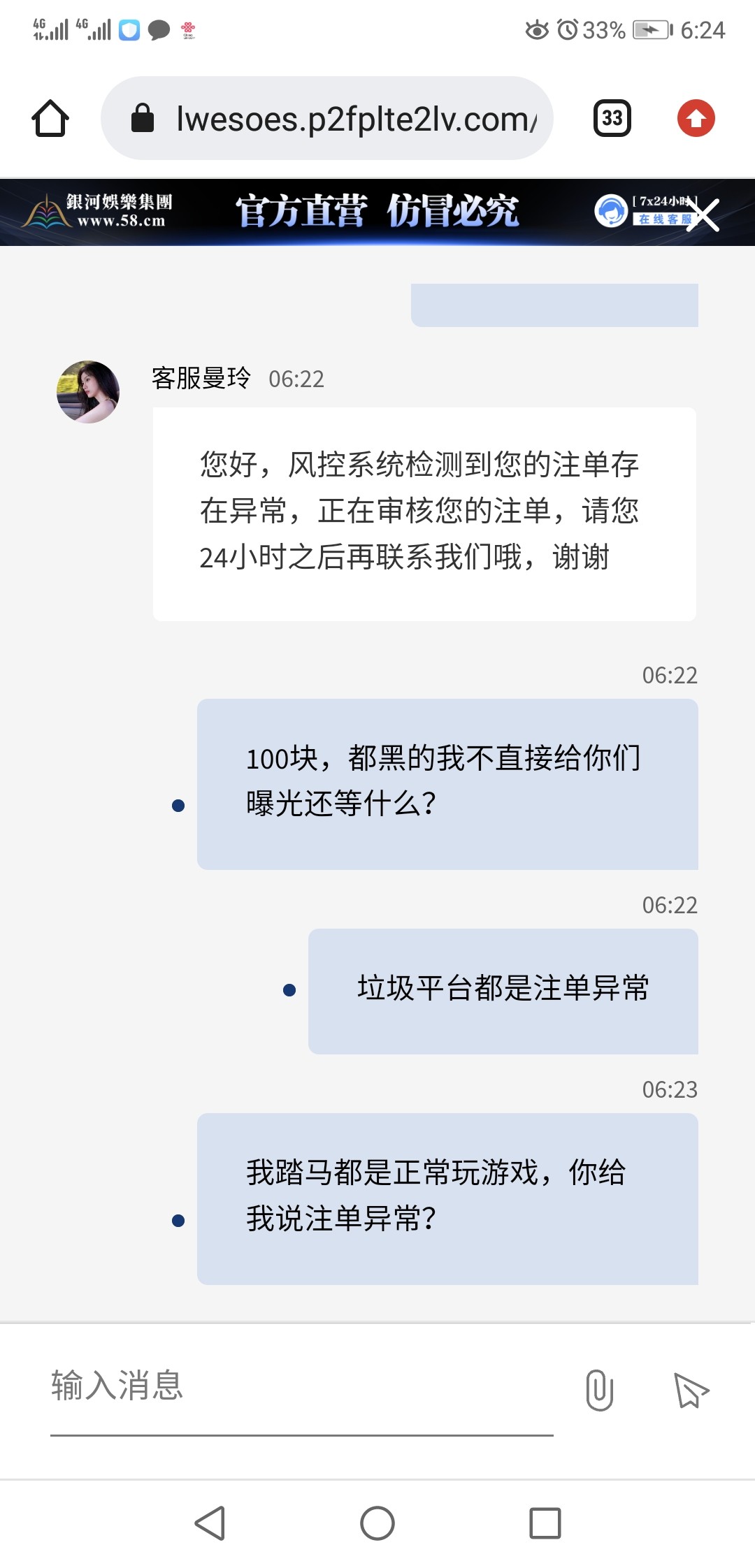Viewport: 755px width, 1568px height.
Task: Tap the red upload arrow icon
Action: click(x=696, y=118)
